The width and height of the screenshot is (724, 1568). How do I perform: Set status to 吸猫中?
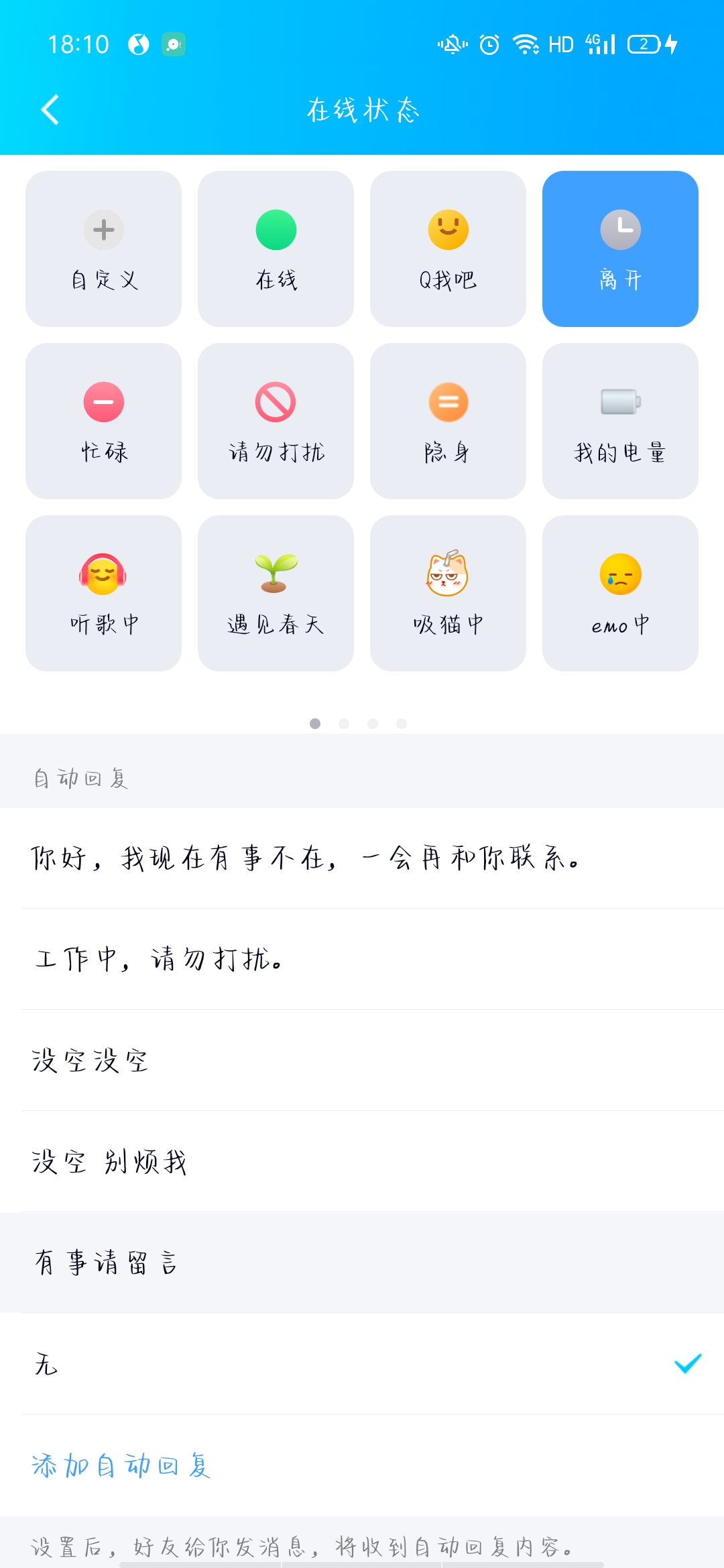pyautogui.click(x=448, y=593)
